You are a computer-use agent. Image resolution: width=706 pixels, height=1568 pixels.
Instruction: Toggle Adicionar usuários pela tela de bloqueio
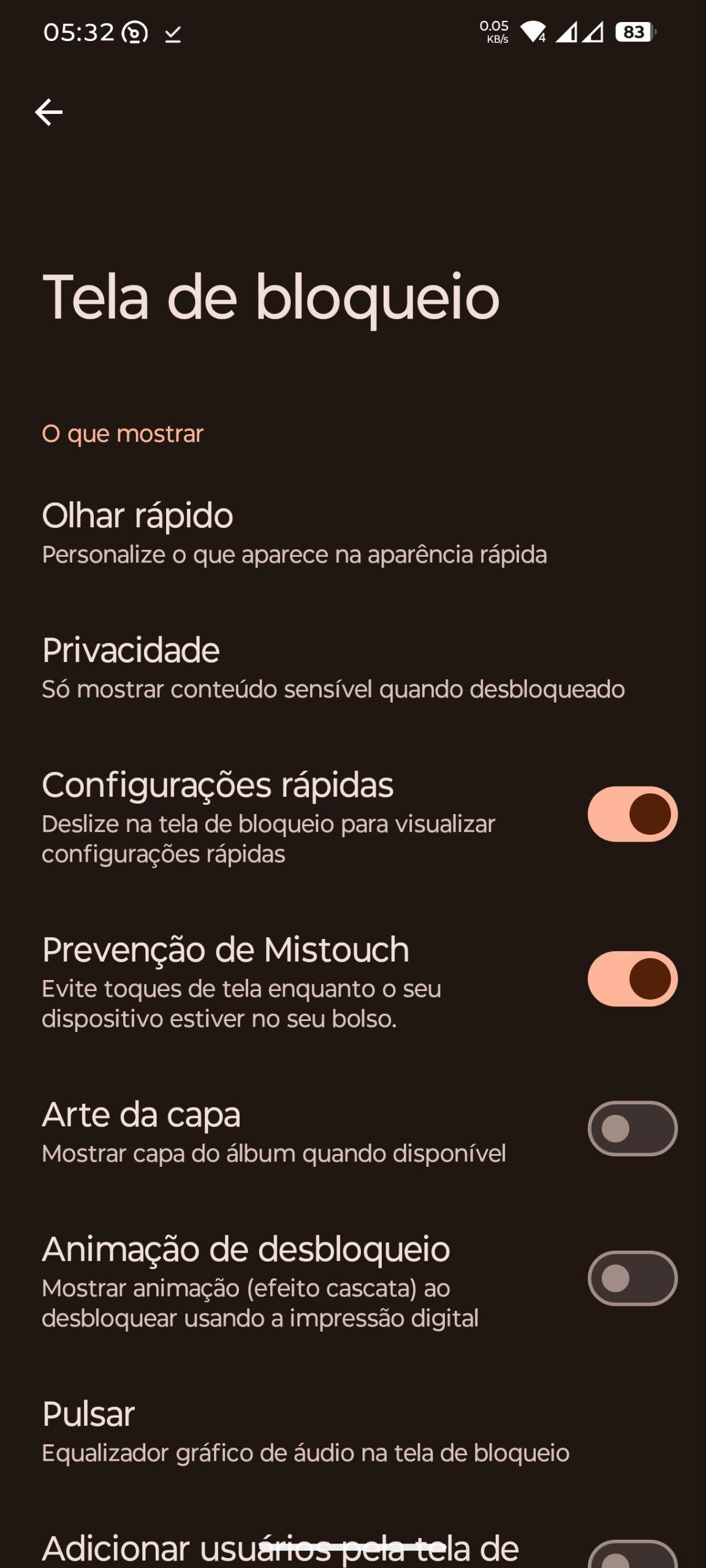[x=632, y=1555]
